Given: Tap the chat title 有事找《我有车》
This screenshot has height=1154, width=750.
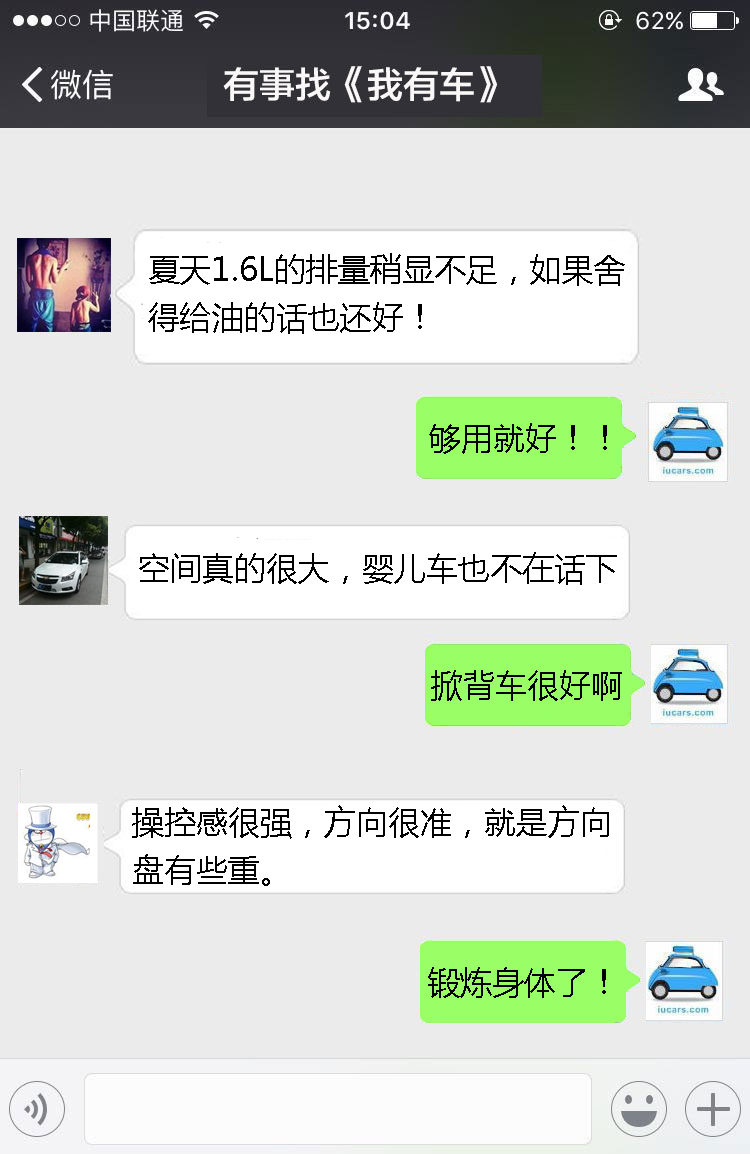Looking at the screenshot, I should coord(374,85).
